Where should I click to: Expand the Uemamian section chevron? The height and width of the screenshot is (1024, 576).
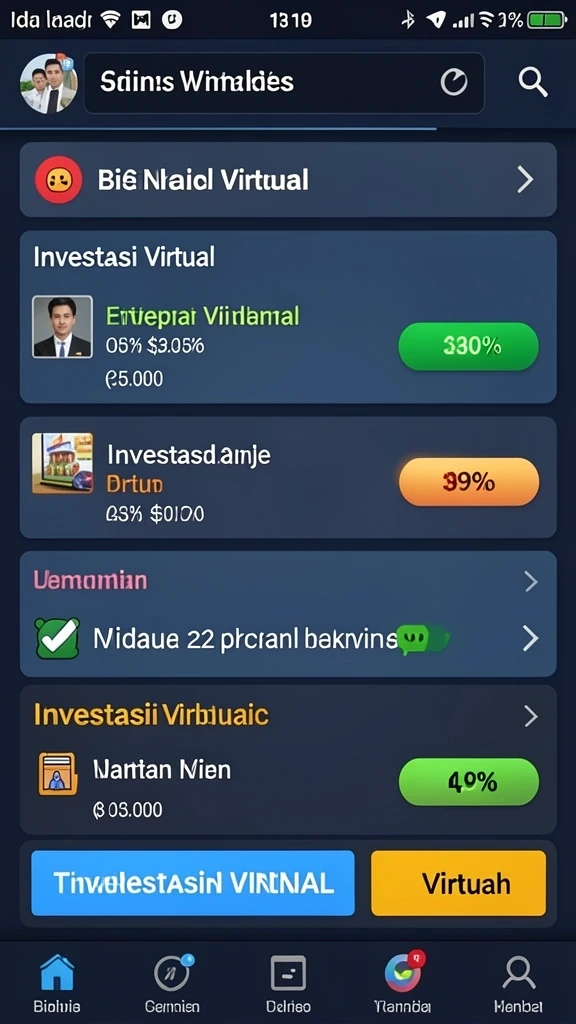531,581
